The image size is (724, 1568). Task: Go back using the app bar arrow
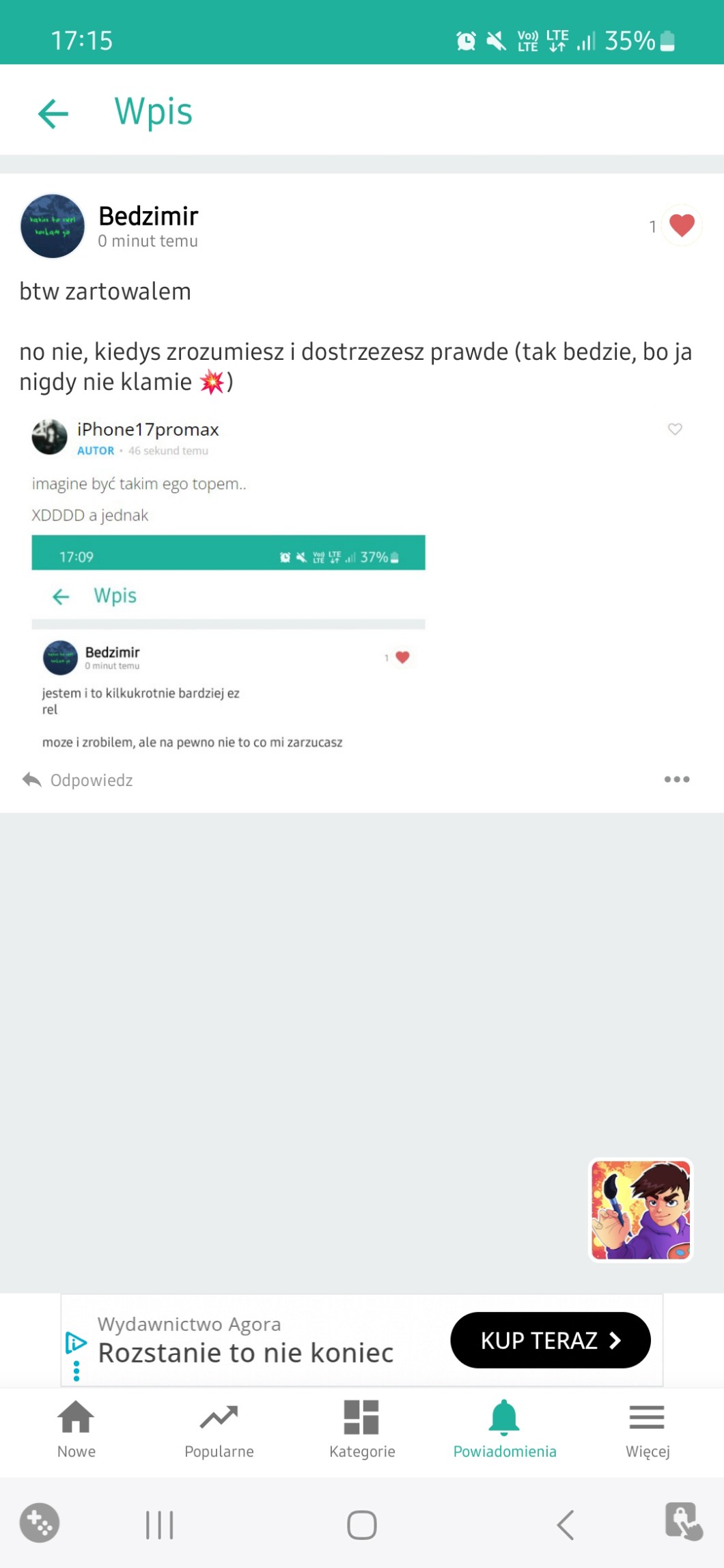[53, 113]
